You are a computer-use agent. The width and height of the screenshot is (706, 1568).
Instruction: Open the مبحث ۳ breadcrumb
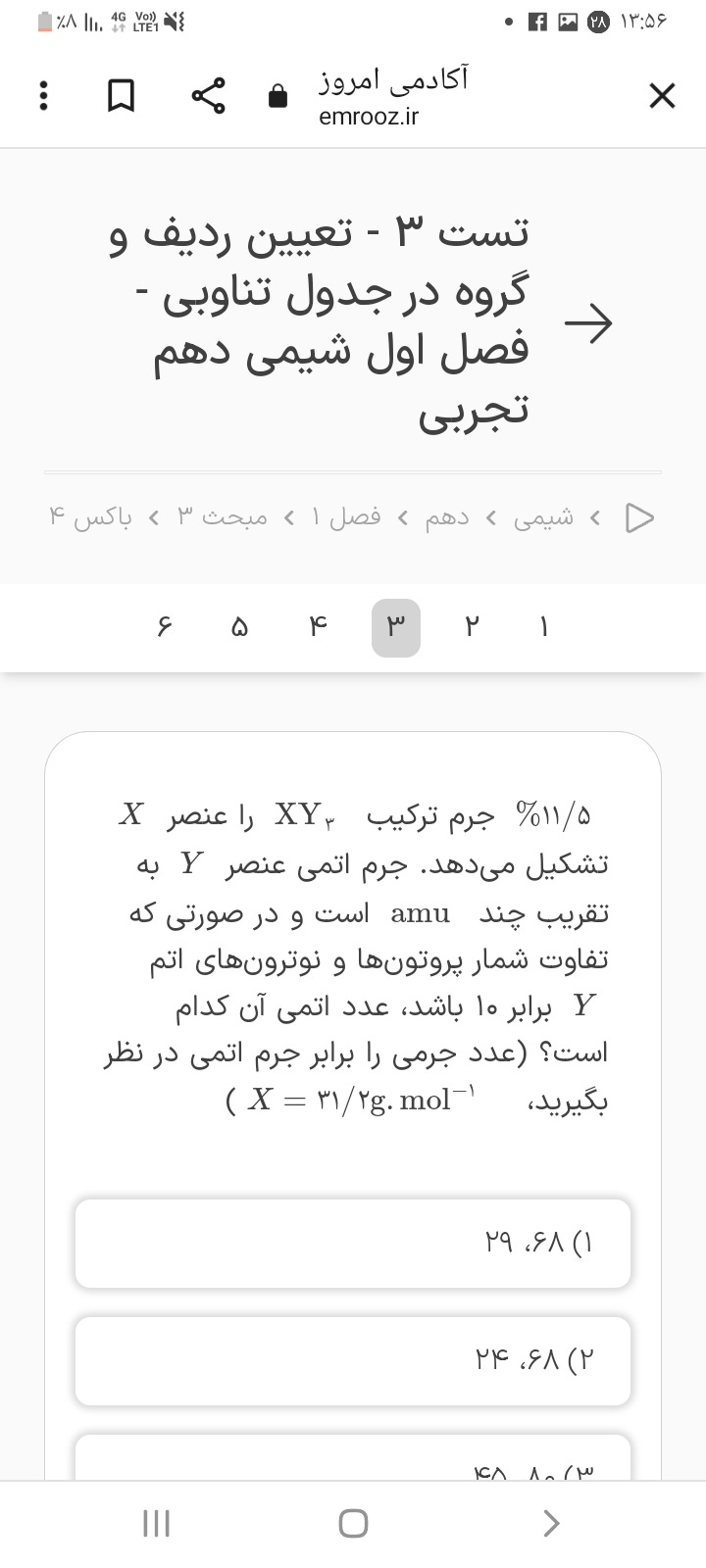[234, 517]
